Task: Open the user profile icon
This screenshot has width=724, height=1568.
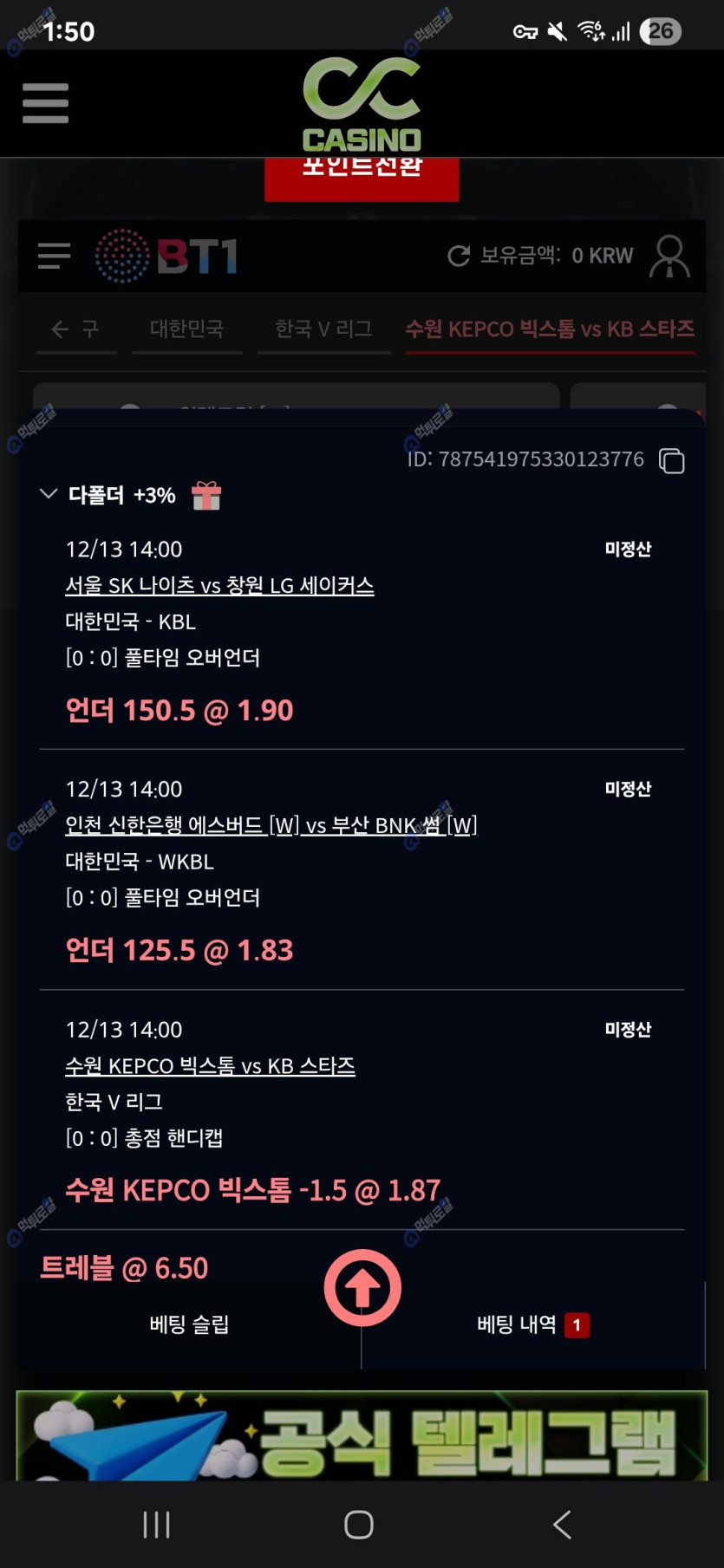Action: [669, 257]
